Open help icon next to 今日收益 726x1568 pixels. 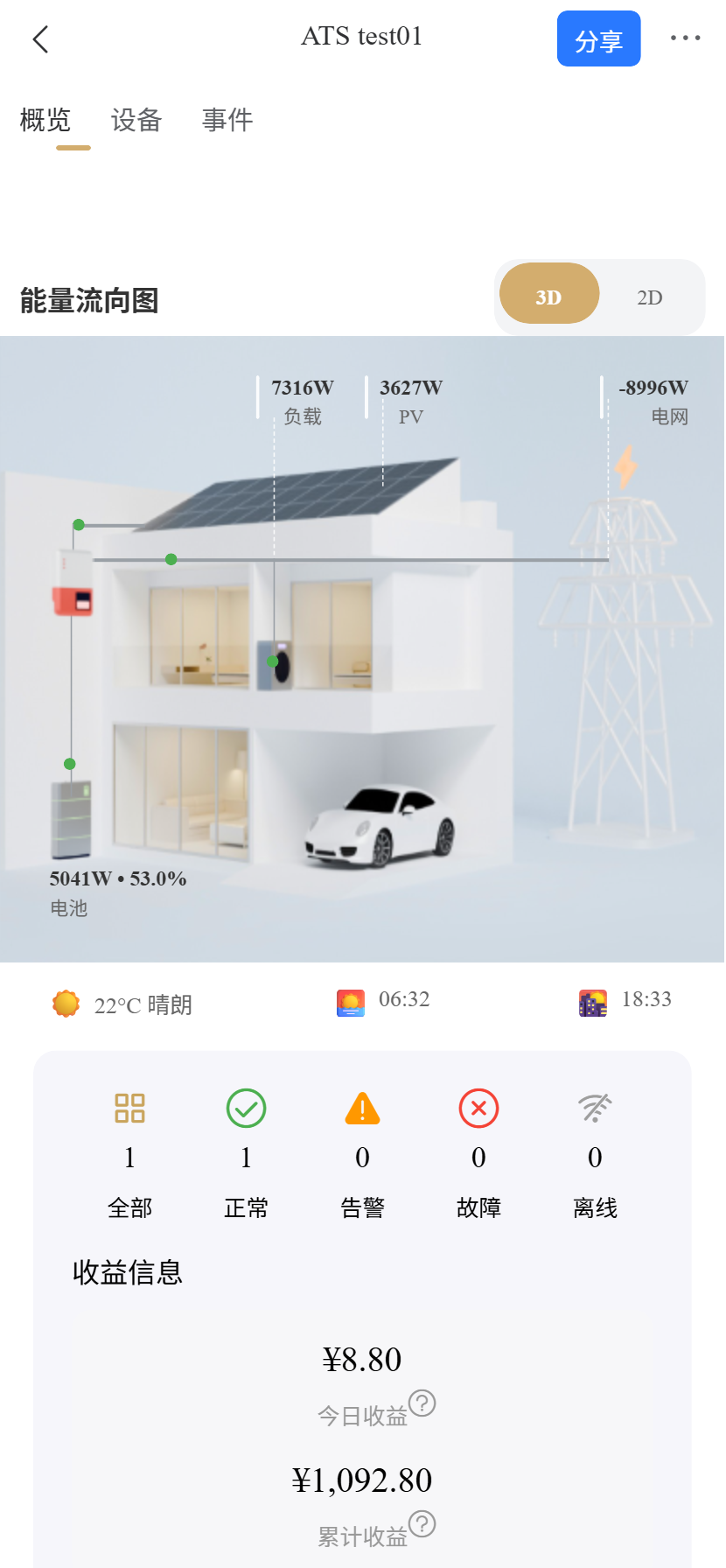pyautogui.click(x=422, y=1403)
